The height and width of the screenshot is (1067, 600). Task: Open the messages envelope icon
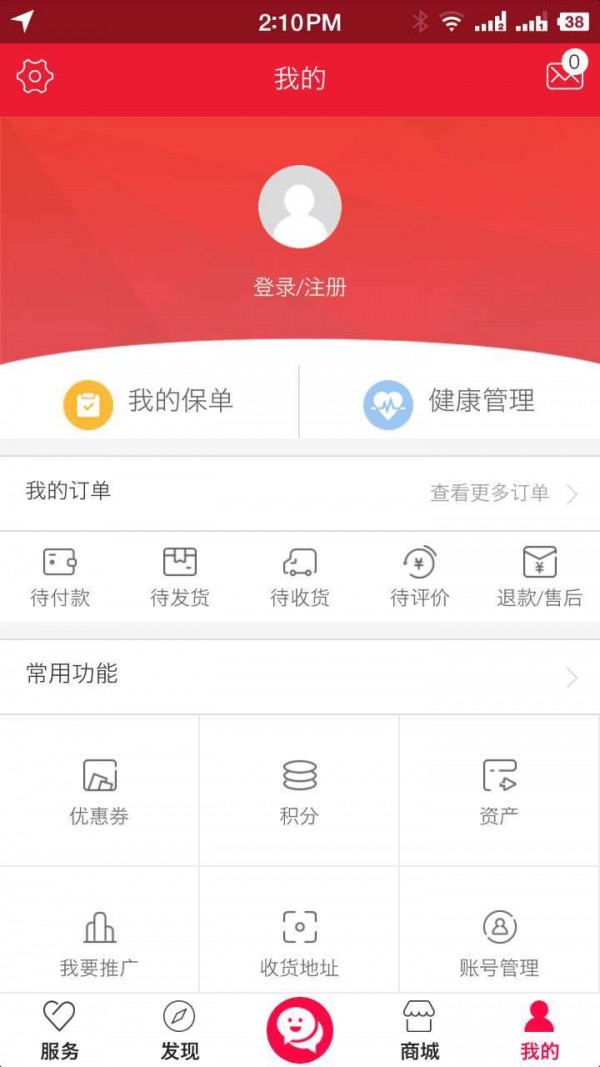pos(565,75)
